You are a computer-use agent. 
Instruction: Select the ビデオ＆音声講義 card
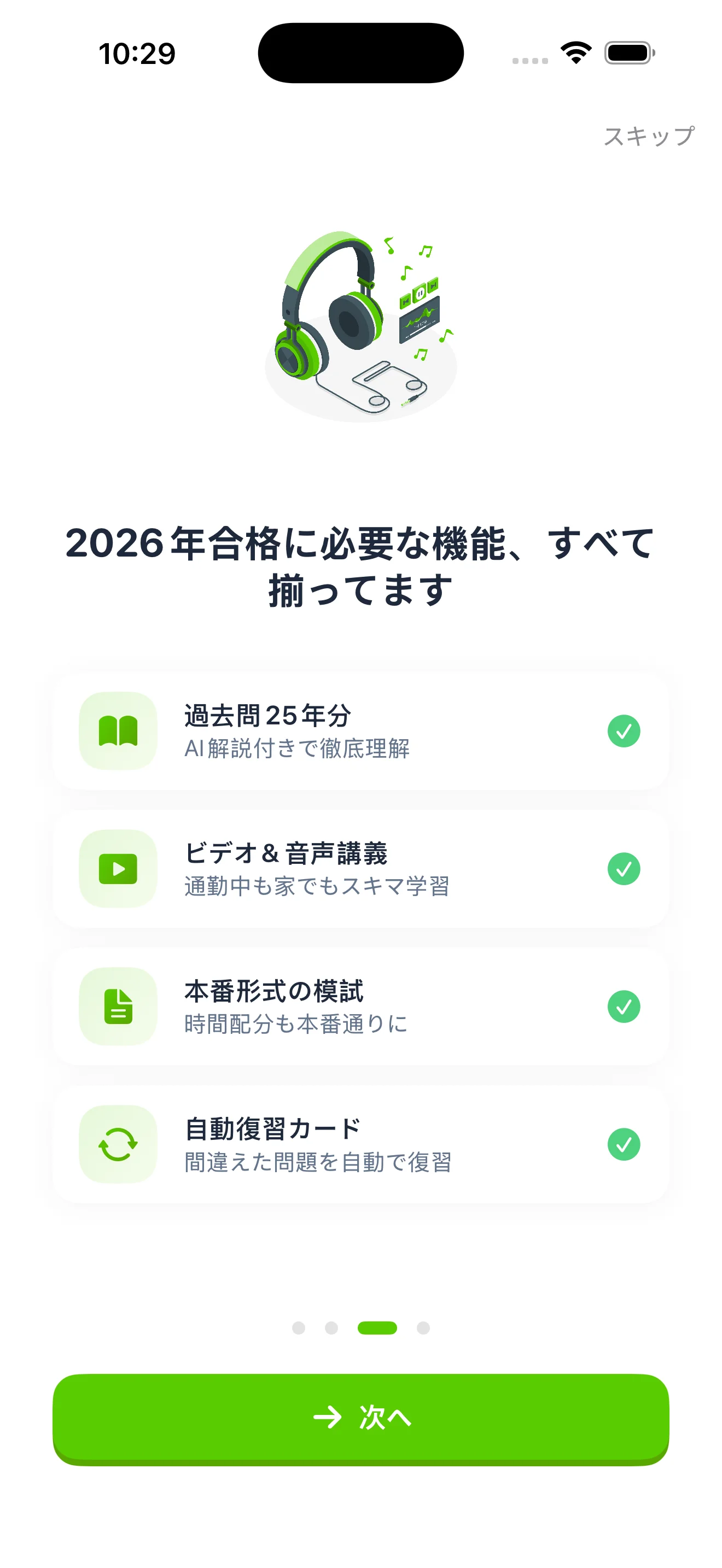(361, 870)
